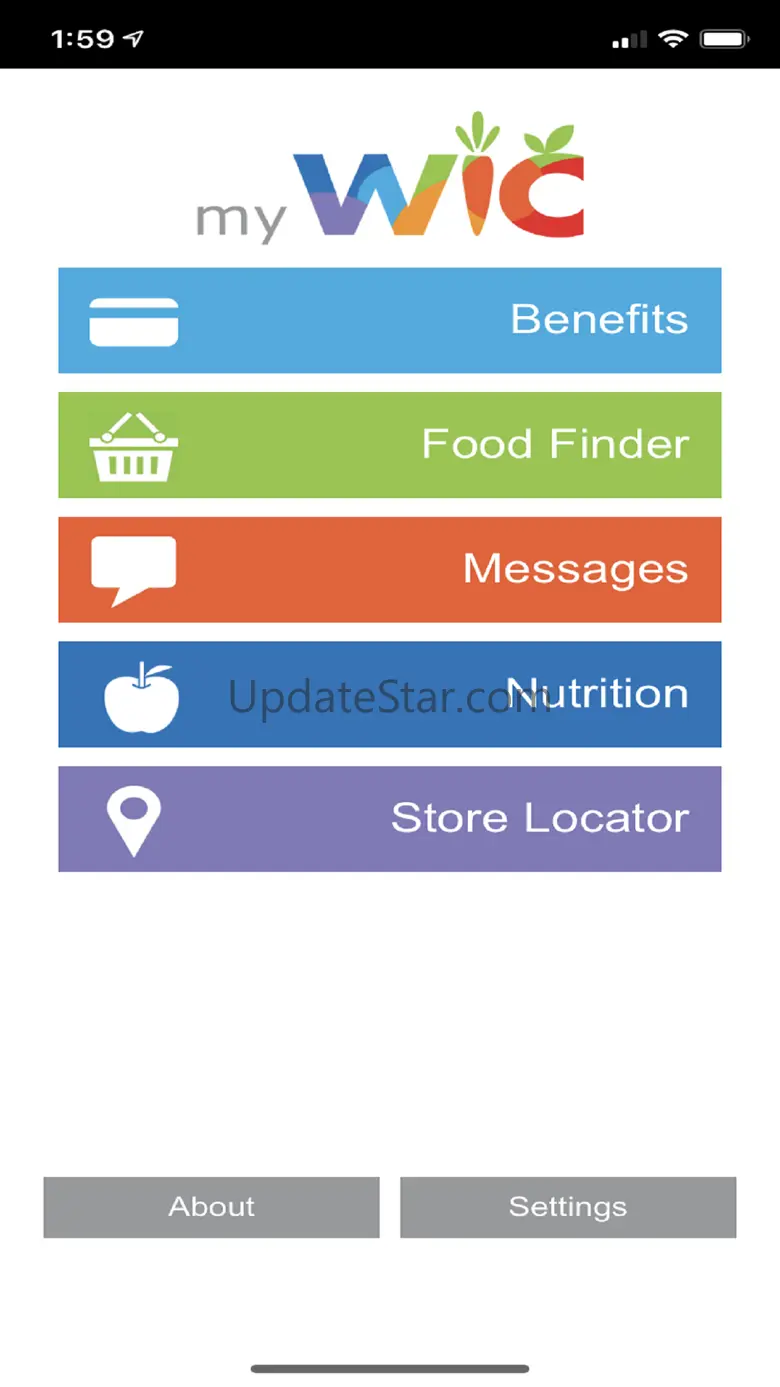
Task: Open the app Settings
Action: click(x=568, y=1207)
